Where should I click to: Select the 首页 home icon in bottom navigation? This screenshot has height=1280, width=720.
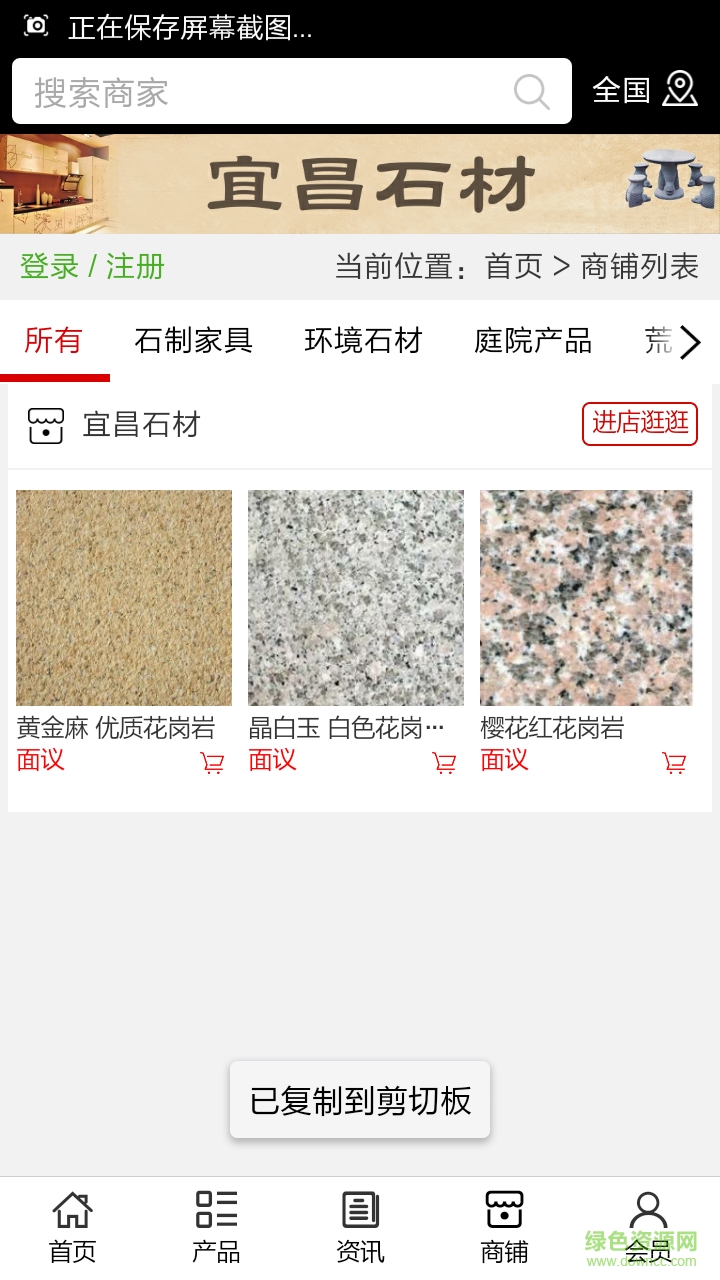tap(71, 1210)
